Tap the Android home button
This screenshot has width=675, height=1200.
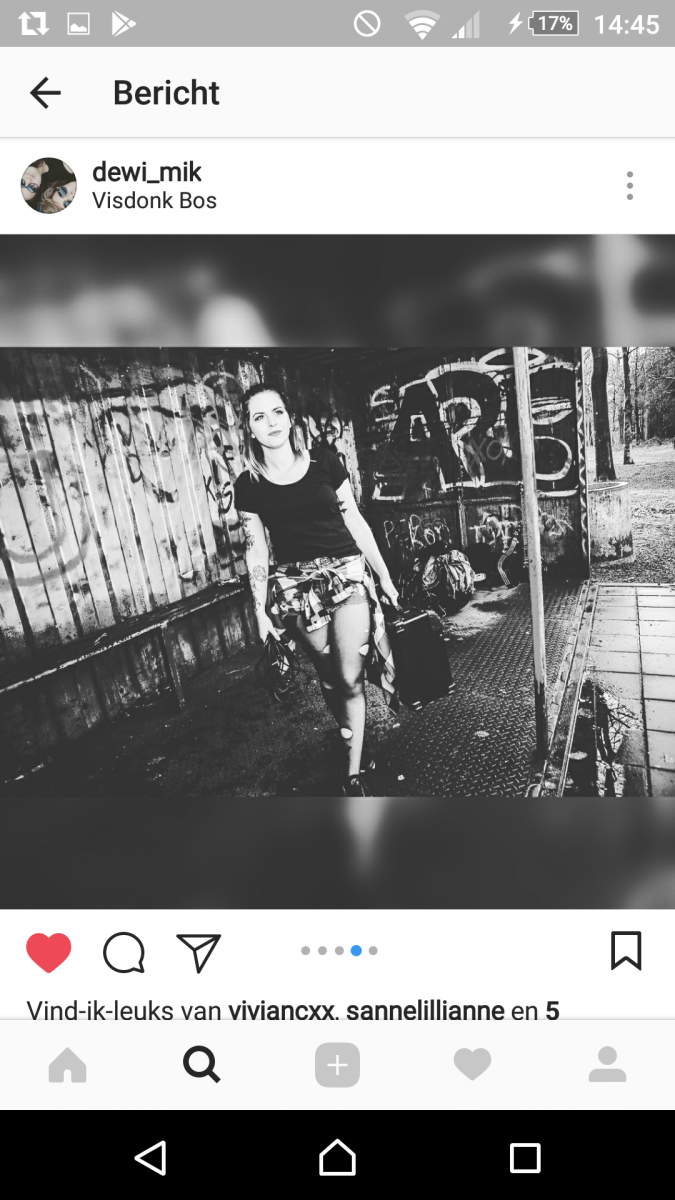pyautogui.click(x=337, y=1158)
